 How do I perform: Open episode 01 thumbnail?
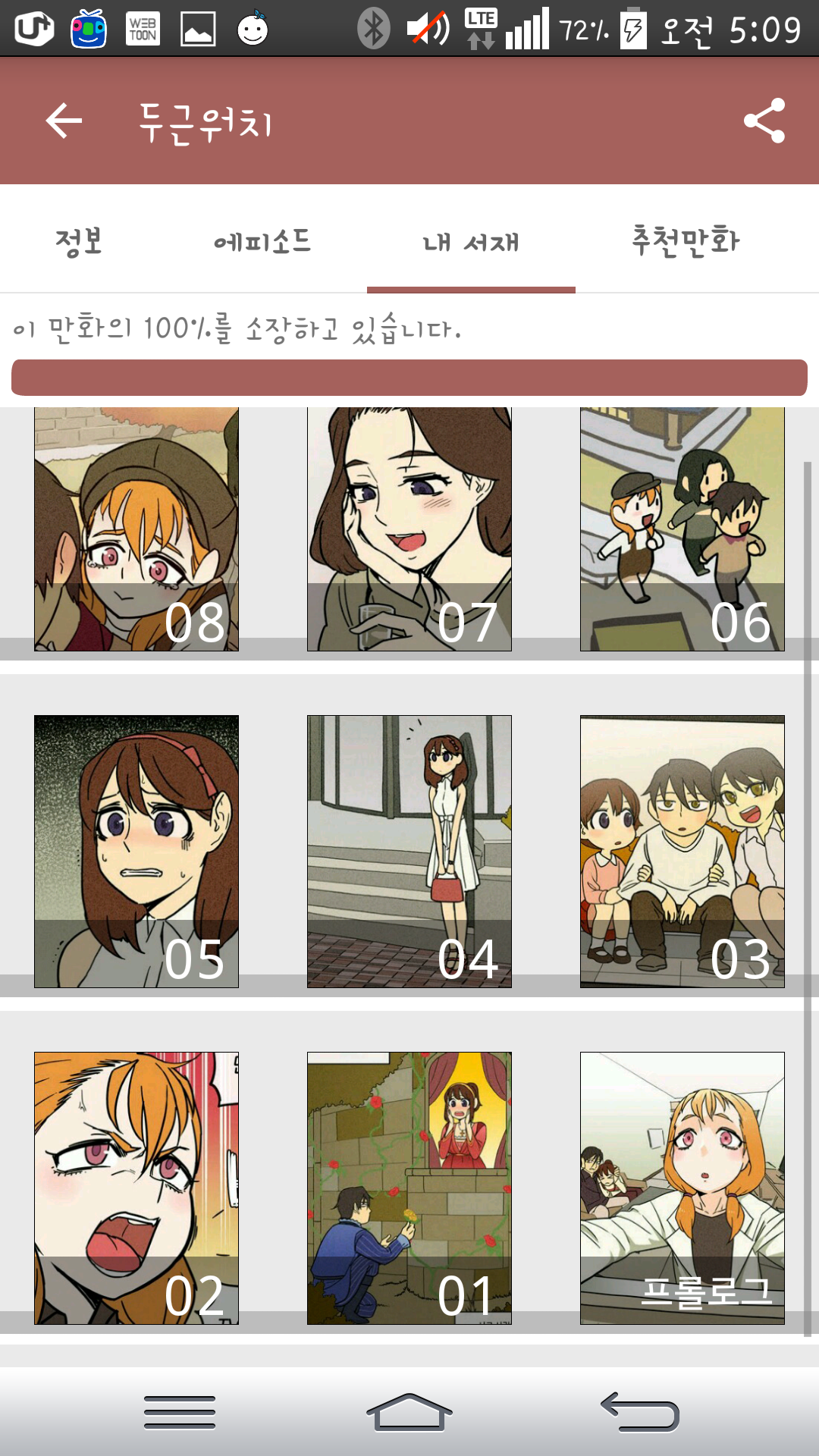(x=409, y=1188)
